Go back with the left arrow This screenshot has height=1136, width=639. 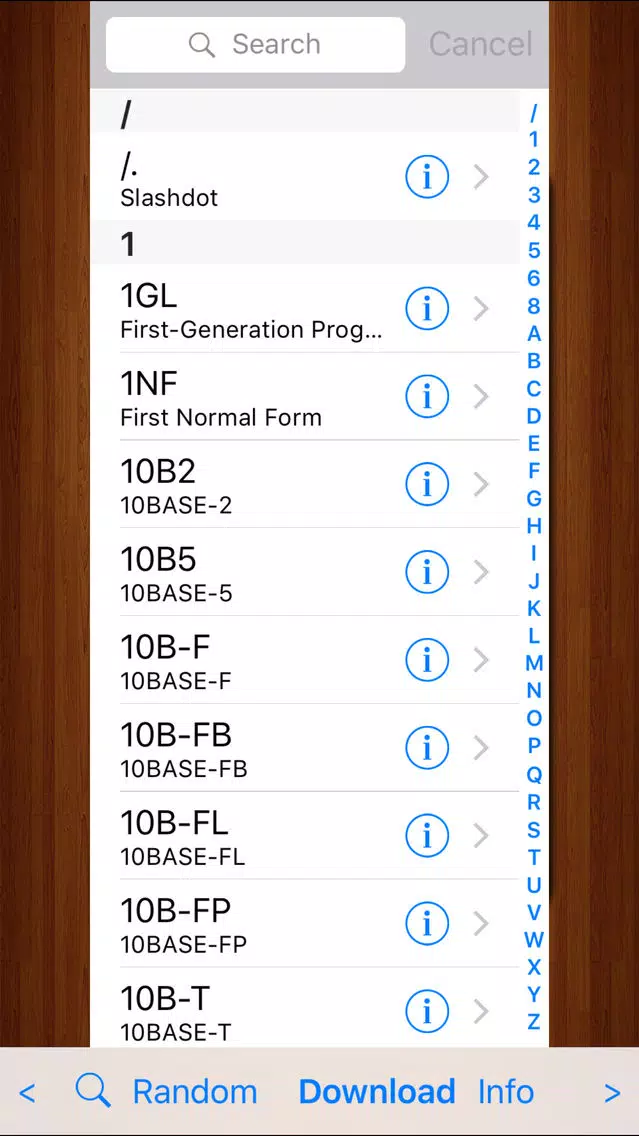[27, 1093]
